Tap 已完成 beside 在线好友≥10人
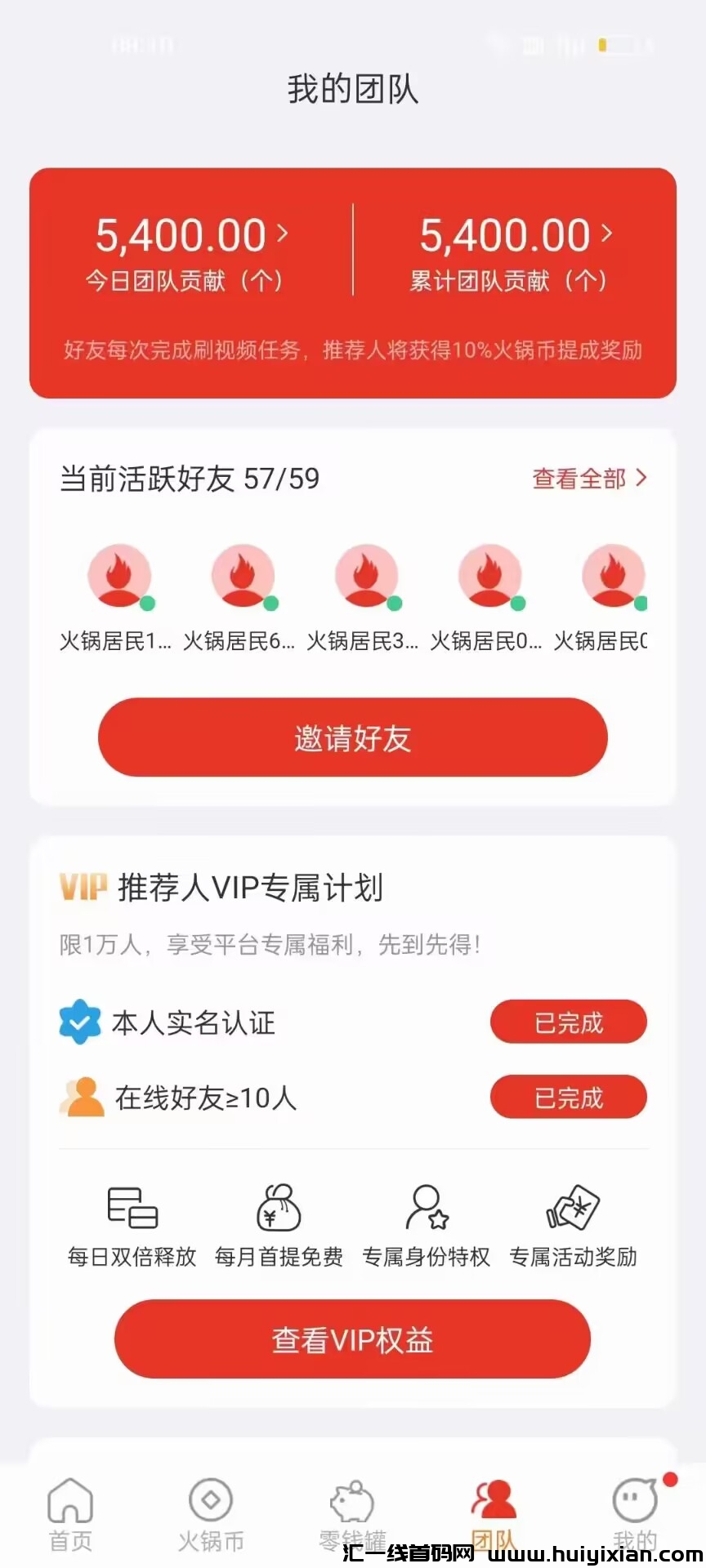 click(568, 1097)
